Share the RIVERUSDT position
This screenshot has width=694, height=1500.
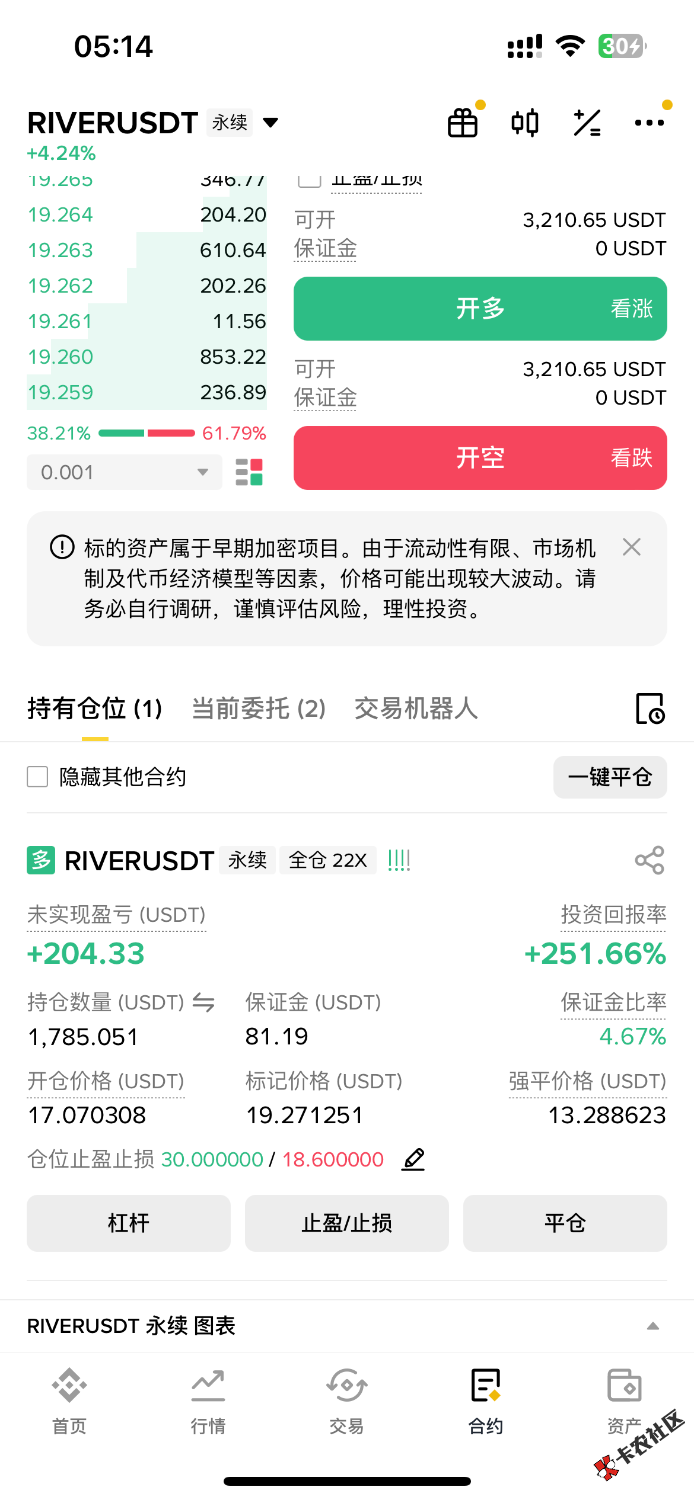click(x=649, y=860)
